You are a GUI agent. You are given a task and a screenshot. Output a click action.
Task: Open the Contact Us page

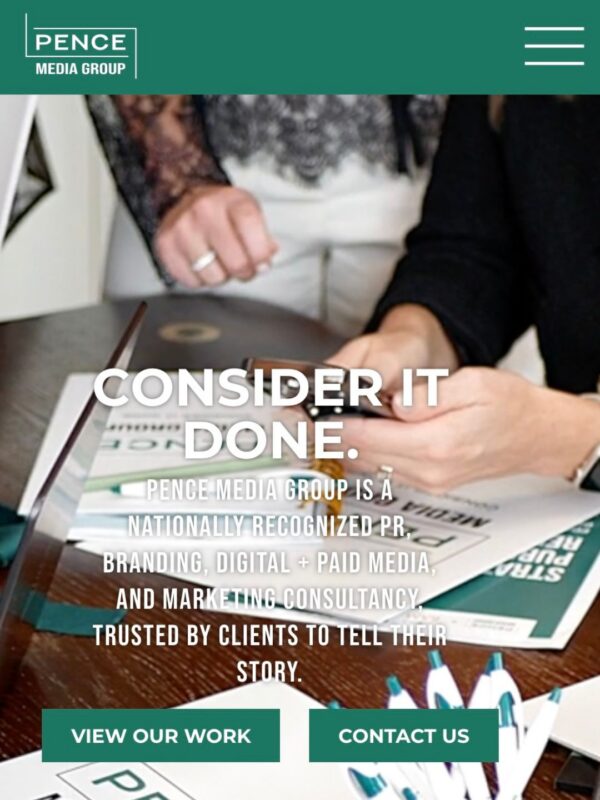tap(403, 736)
